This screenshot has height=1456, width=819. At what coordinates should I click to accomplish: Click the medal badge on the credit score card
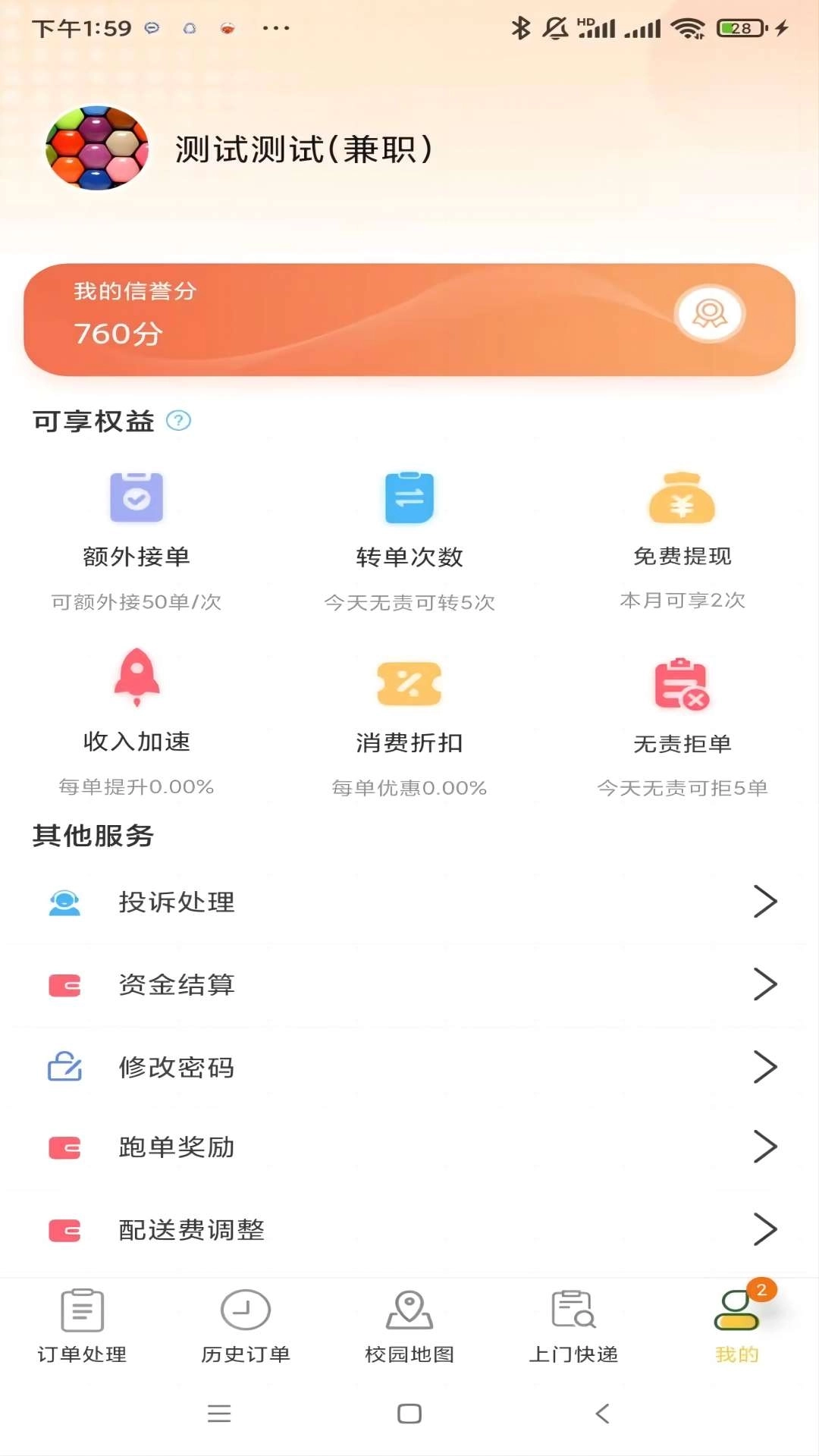(x=709, y=314)
